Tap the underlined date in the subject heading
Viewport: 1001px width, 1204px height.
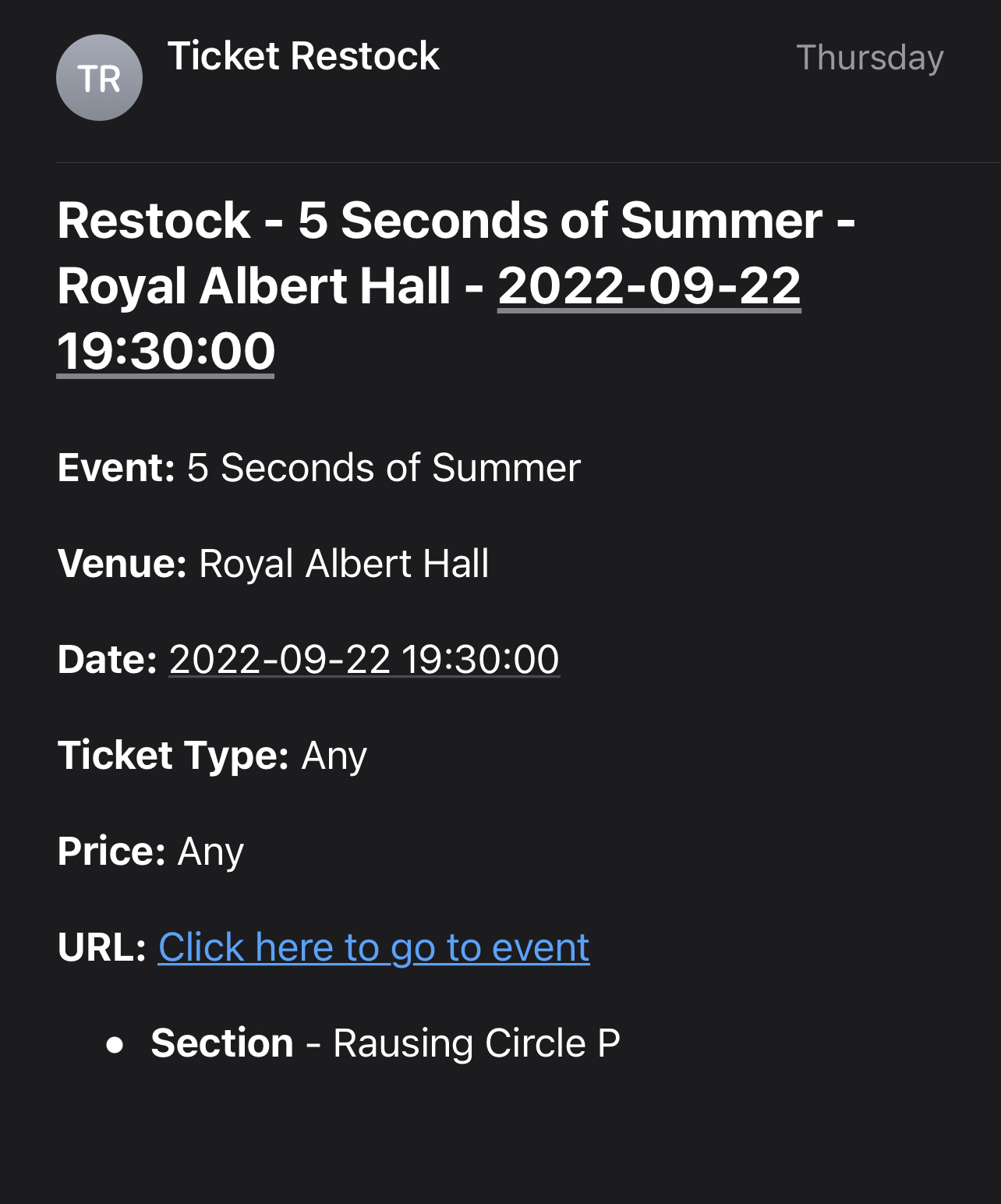pyautogui.click(x=649, y=285)
